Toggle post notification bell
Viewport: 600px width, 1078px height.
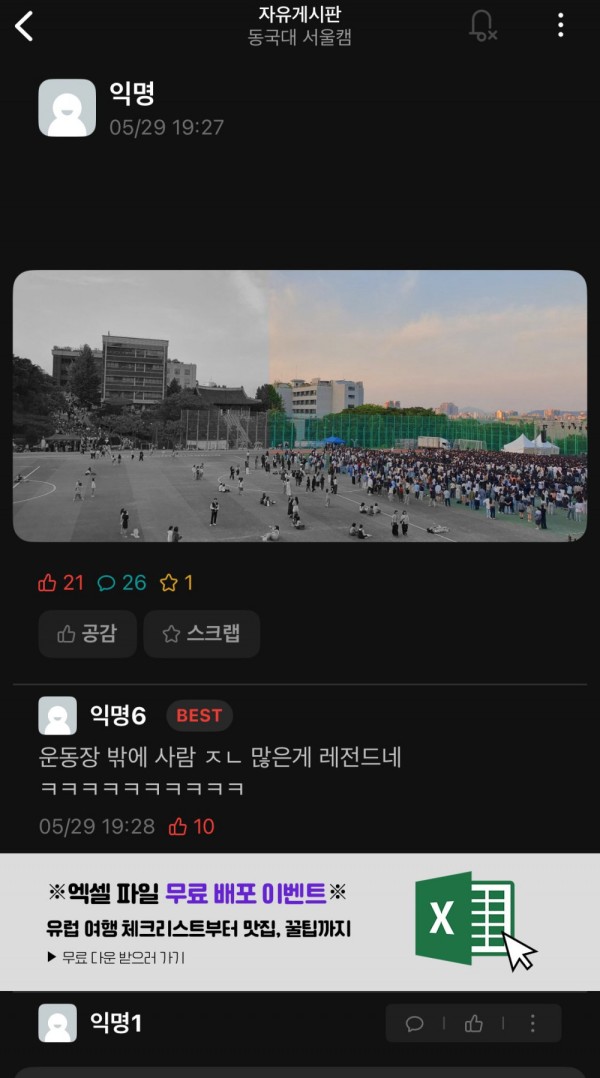pyautogui.click(x=482, y=26)
